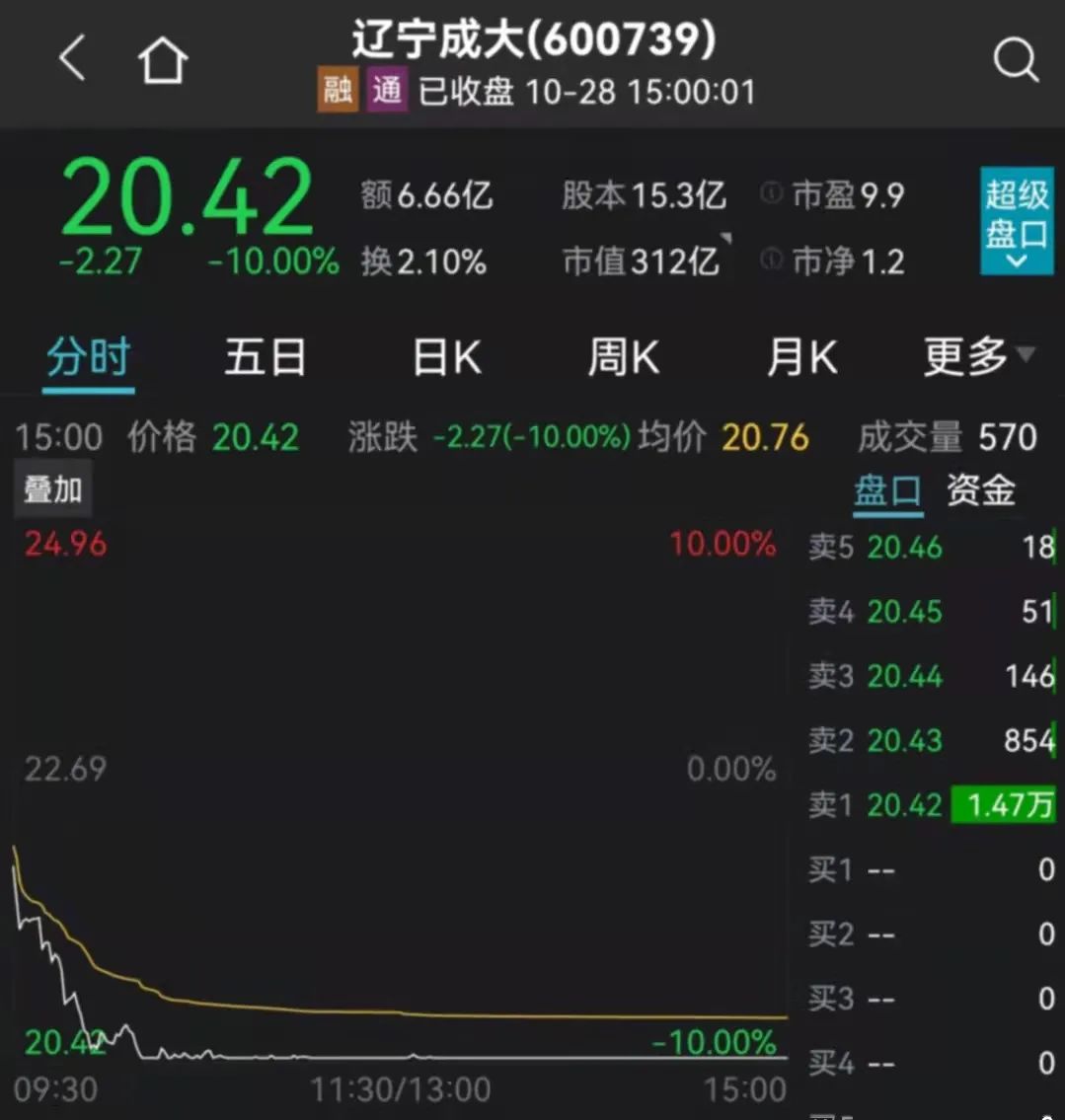Tap the yellow average price line value 20.76

pos(765,437)
